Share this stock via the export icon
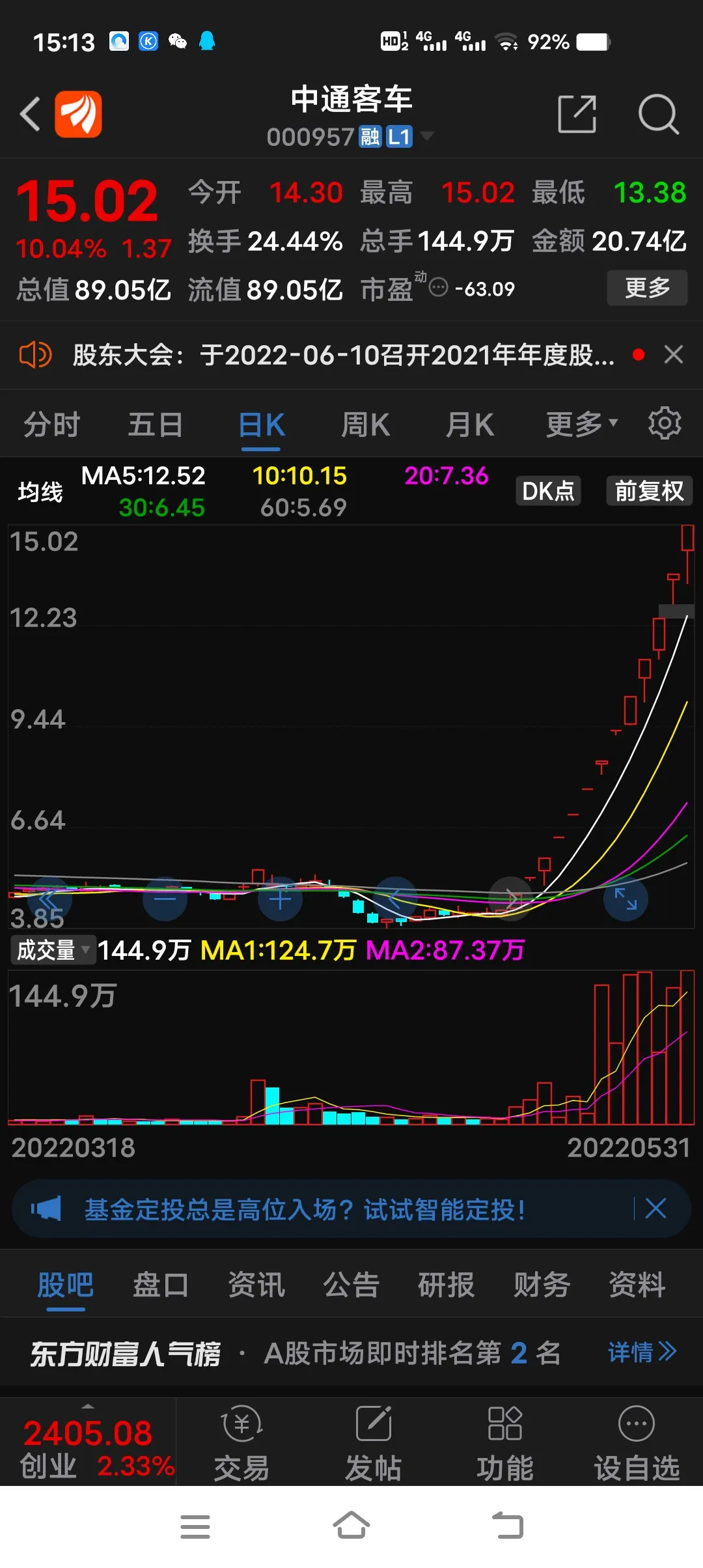The height and width of the screenshot is (1568, 703). tap(577, 115)
